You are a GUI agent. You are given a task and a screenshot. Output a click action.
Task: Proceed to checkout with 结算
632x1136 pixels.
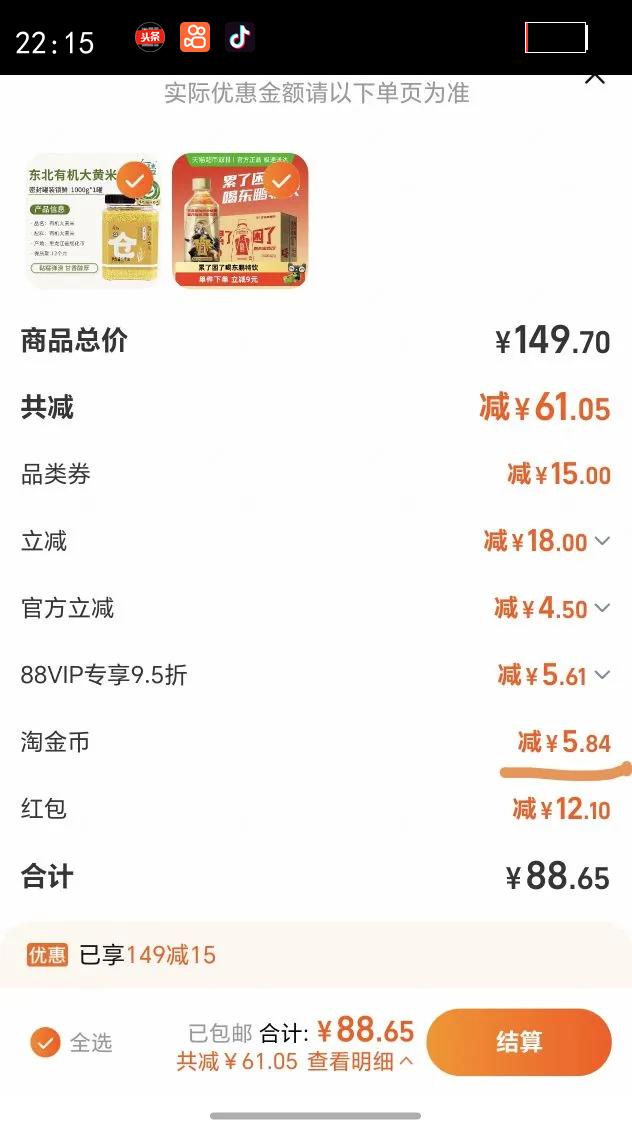(519, 1042)
